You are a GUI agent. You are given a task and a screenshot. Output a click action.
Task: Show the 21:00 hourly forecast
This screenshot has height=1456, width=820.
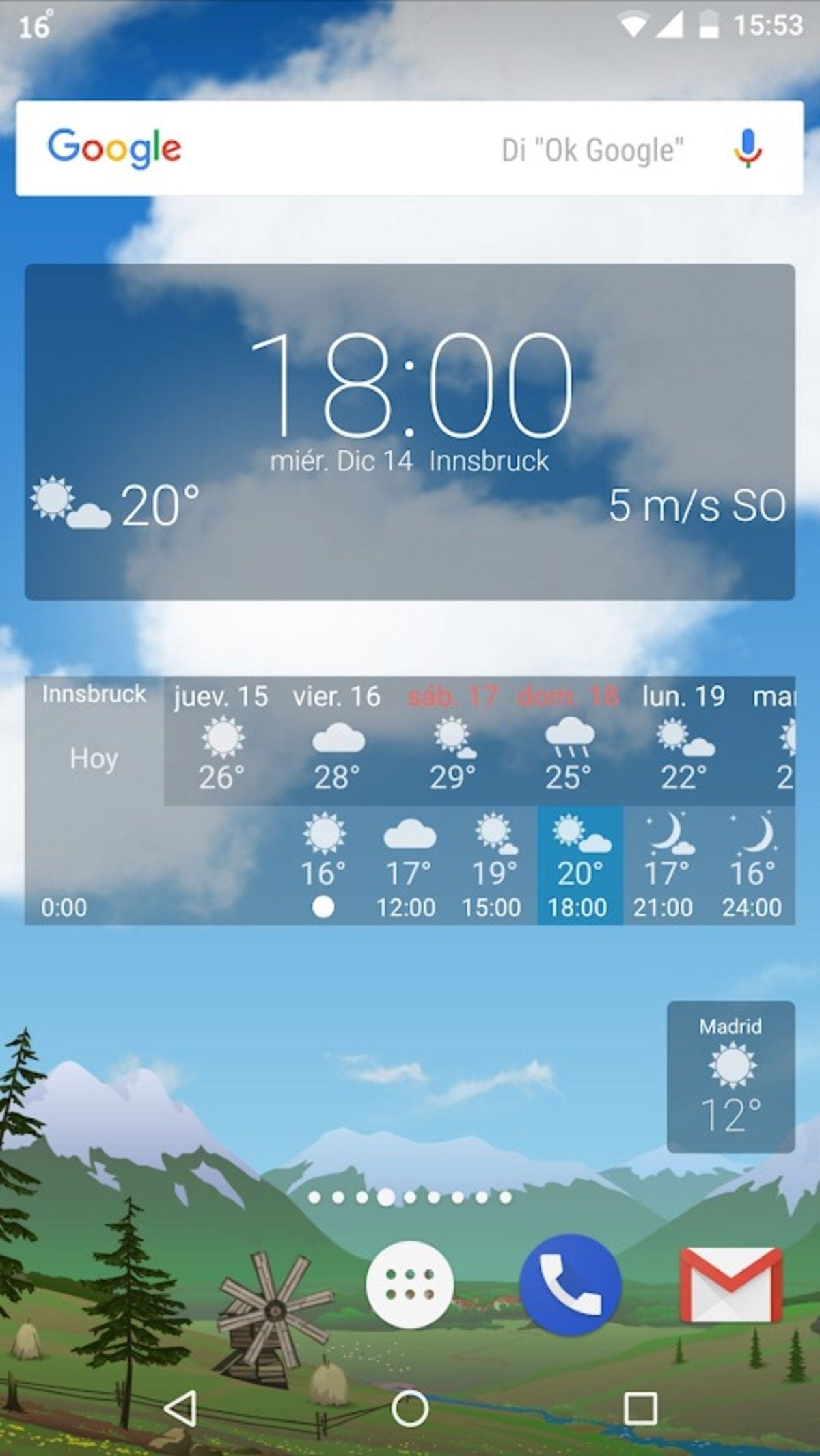[x=664, y=866]
